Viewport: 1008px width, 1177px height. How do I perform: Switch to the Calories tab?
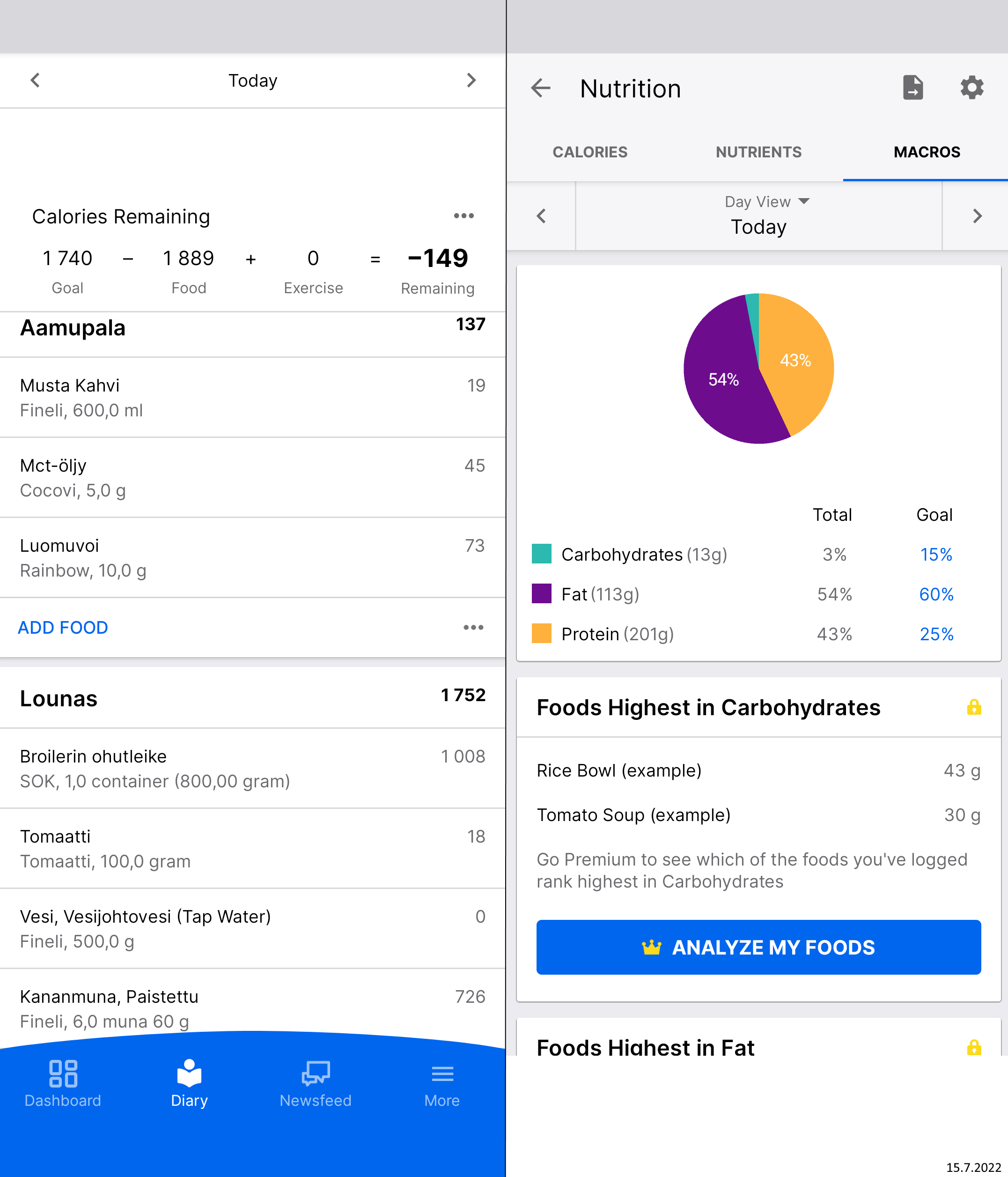click(589, 152)
